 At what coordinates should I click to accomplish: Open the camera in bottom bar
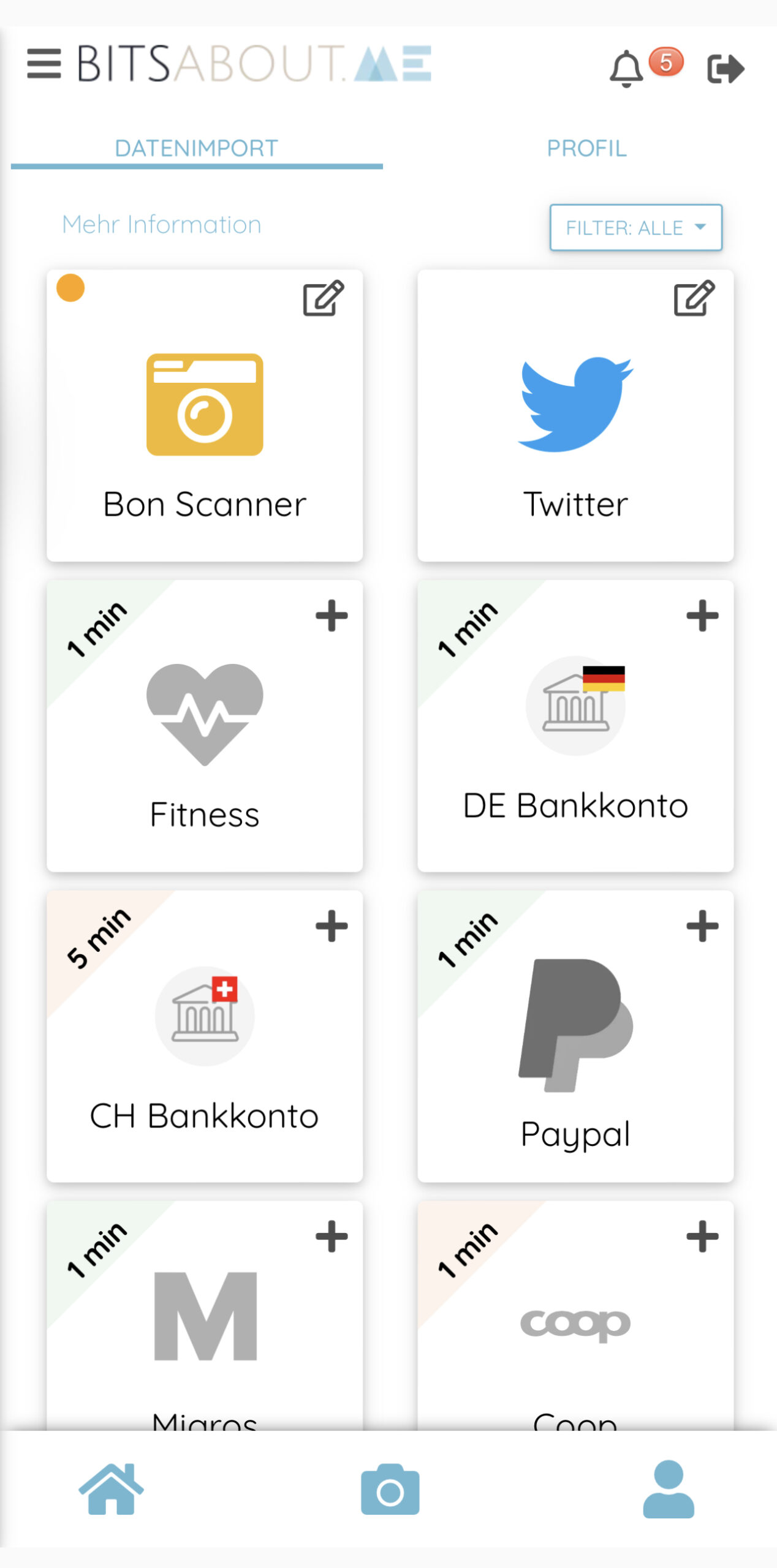(390, 1489)
